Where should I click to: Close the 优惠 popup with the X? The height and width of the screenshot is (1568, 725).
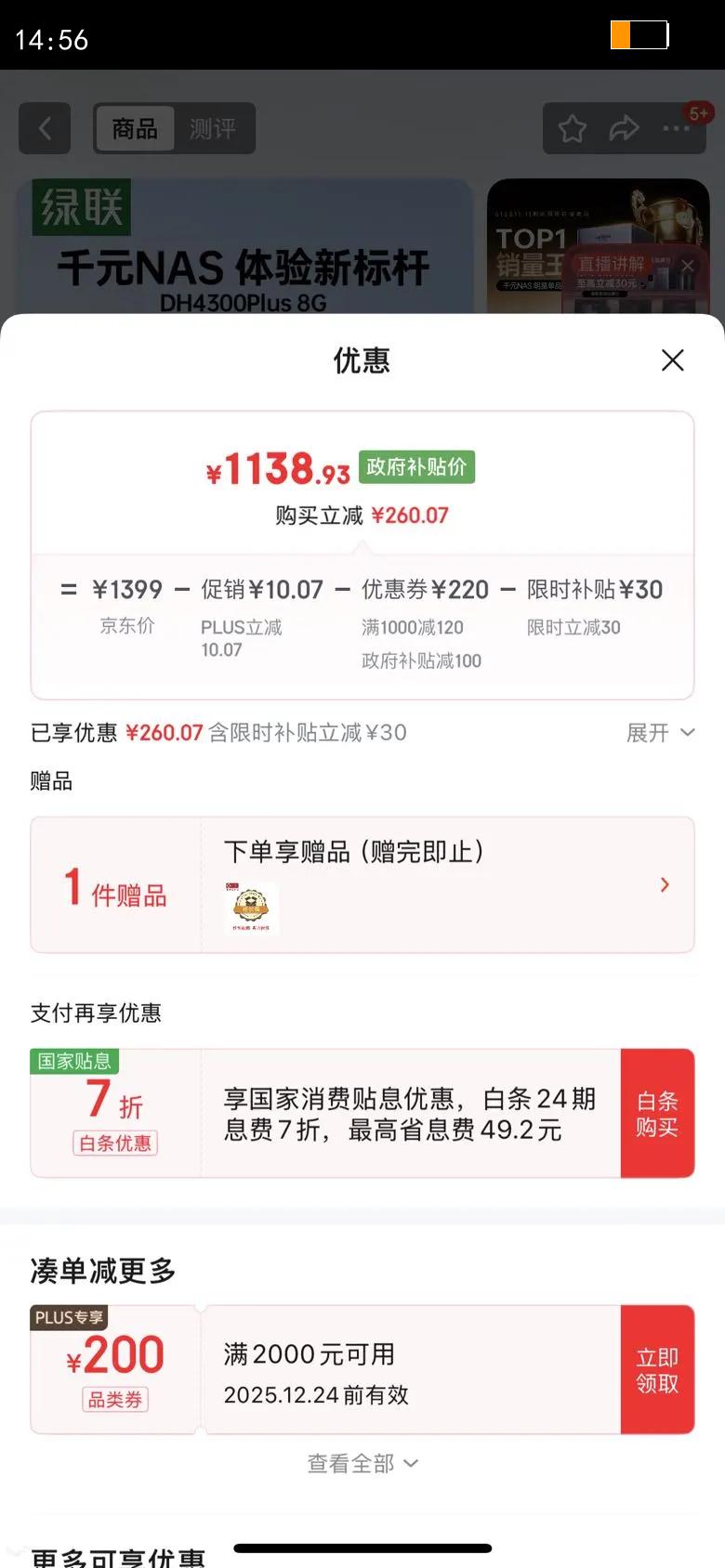pyautogui.click(x=673, y=360)
